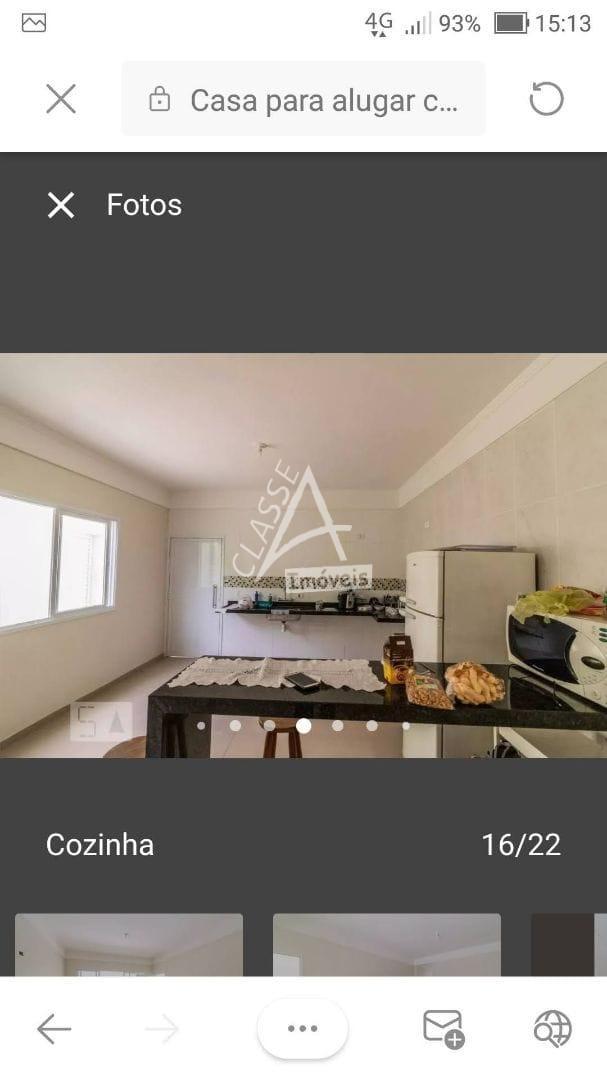Image resolution: width=607 pixels, height=1080 pixels.
Task: Open the browser three-dot menu
Action: (302, 1028)
